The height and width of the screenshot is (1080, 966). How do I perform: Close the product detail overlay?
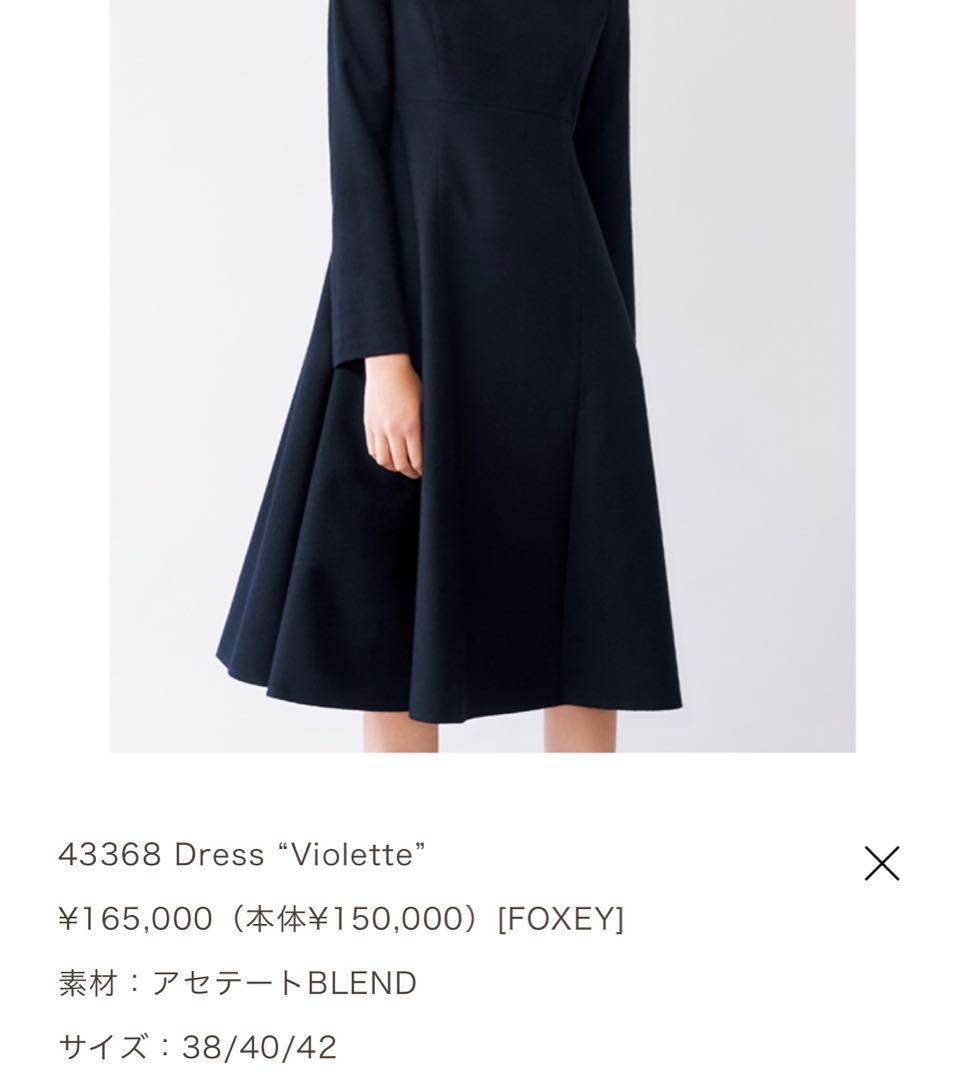pyautogui.click(x=884, y=863)
